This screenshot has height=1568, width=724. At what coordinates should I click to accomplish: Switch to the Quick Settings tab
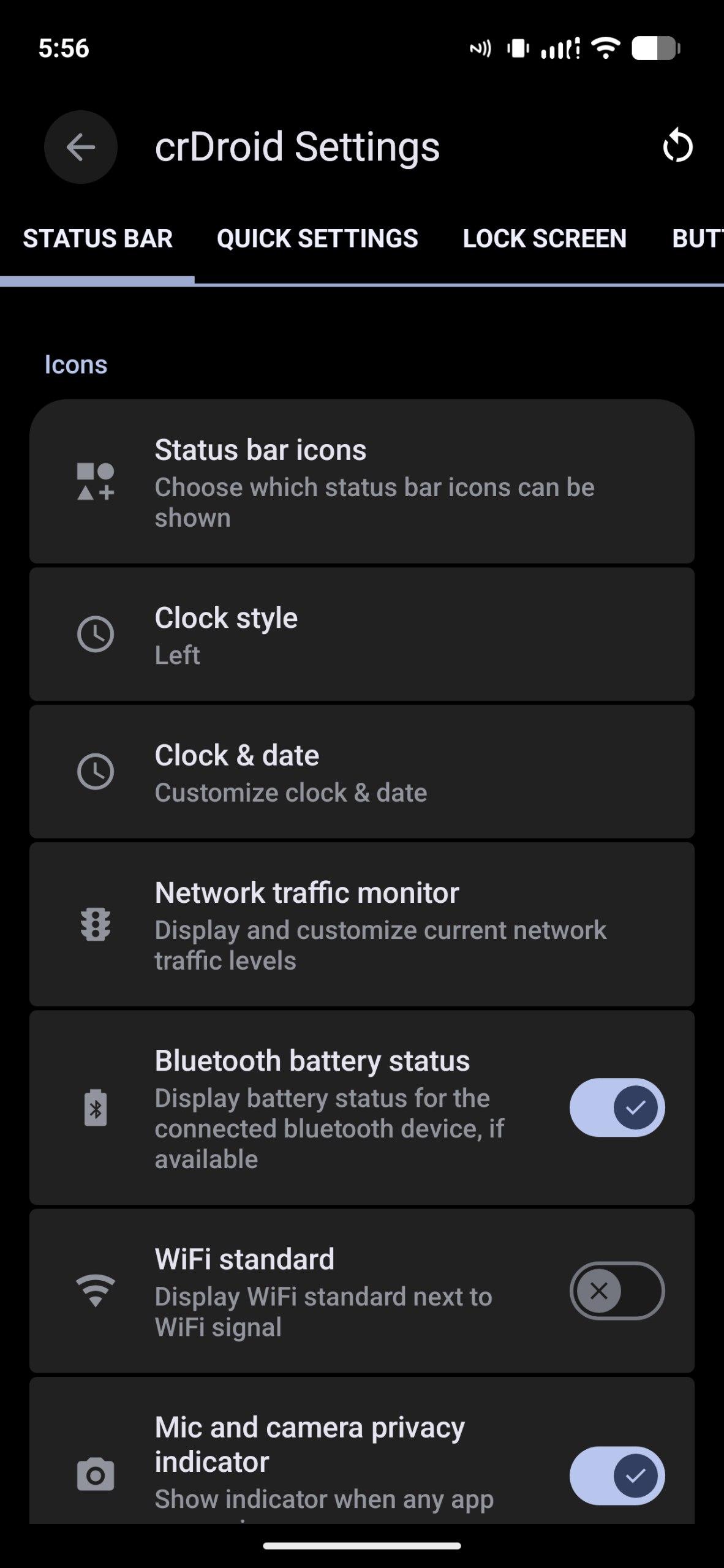click(317, 238)
